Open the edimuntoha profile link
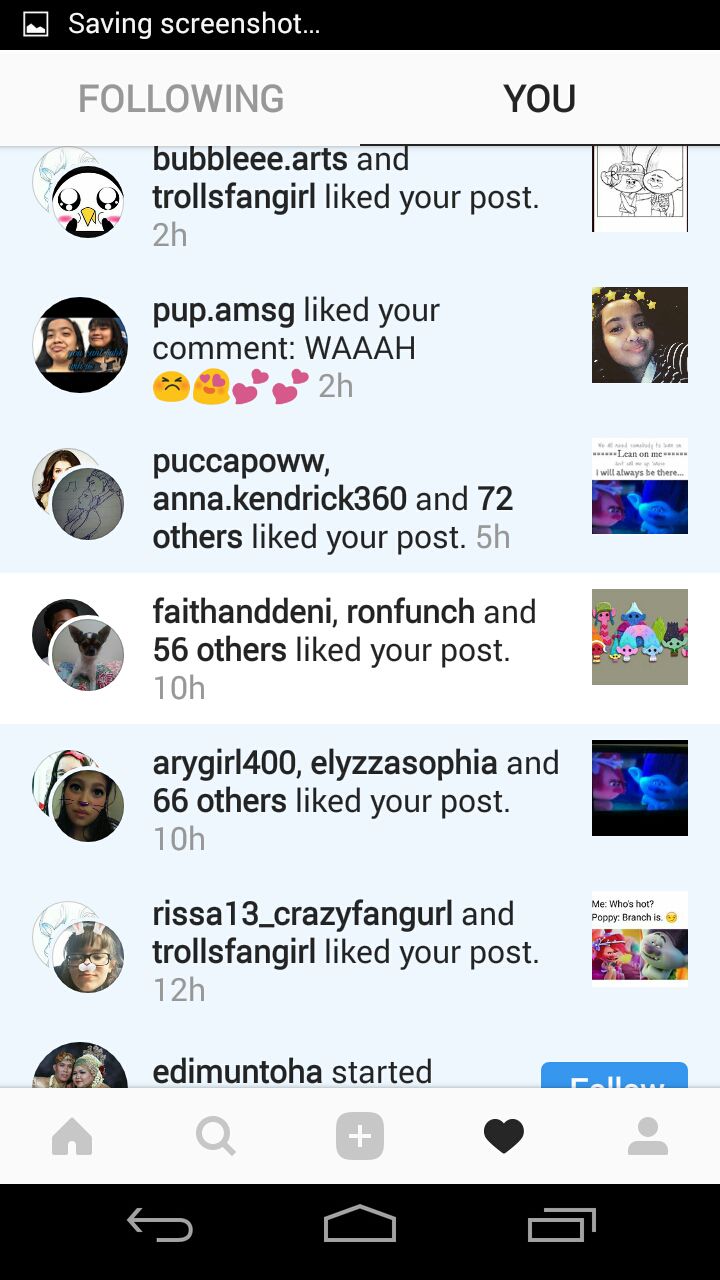This screenshot has width=720, height=1280. (x=237, y=1072)
